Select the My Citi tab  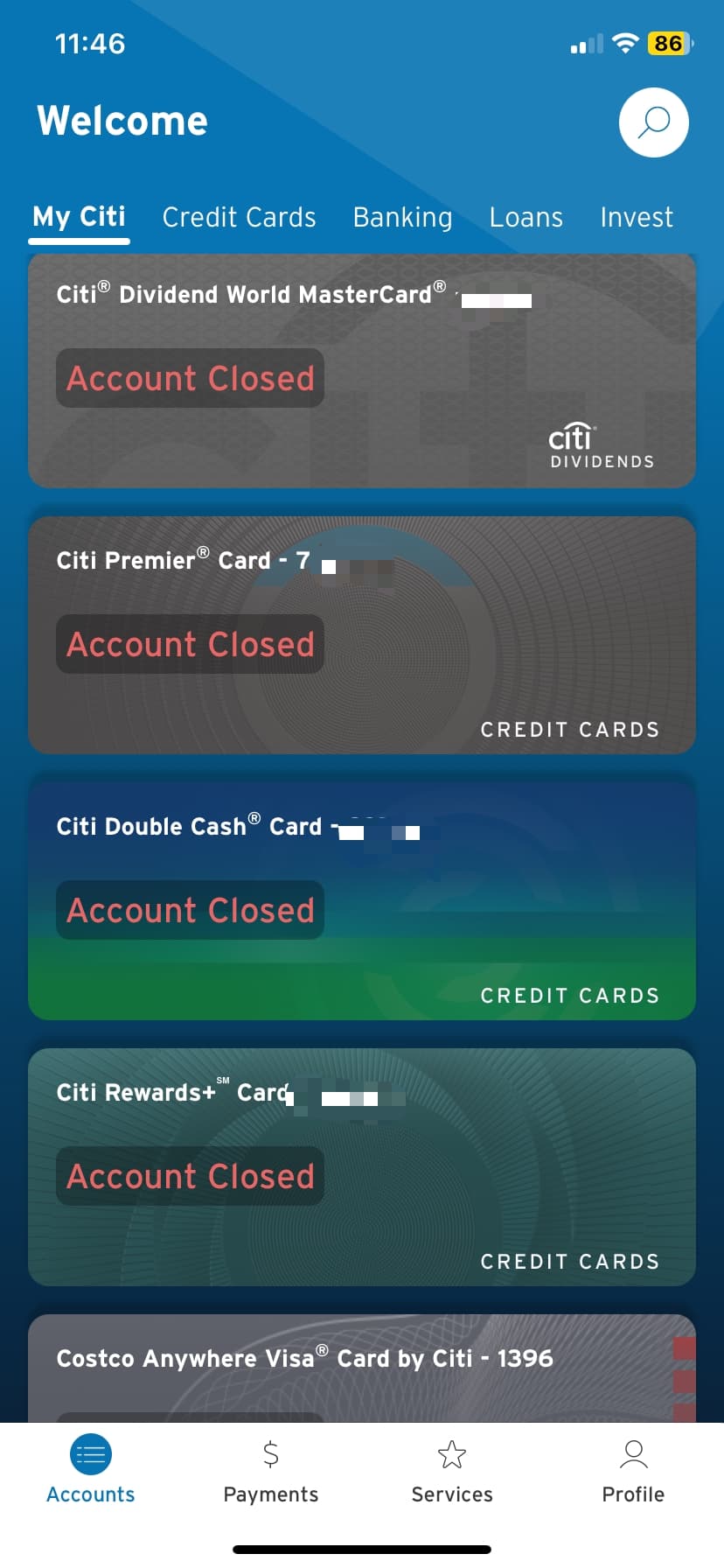tap(80, 217)
